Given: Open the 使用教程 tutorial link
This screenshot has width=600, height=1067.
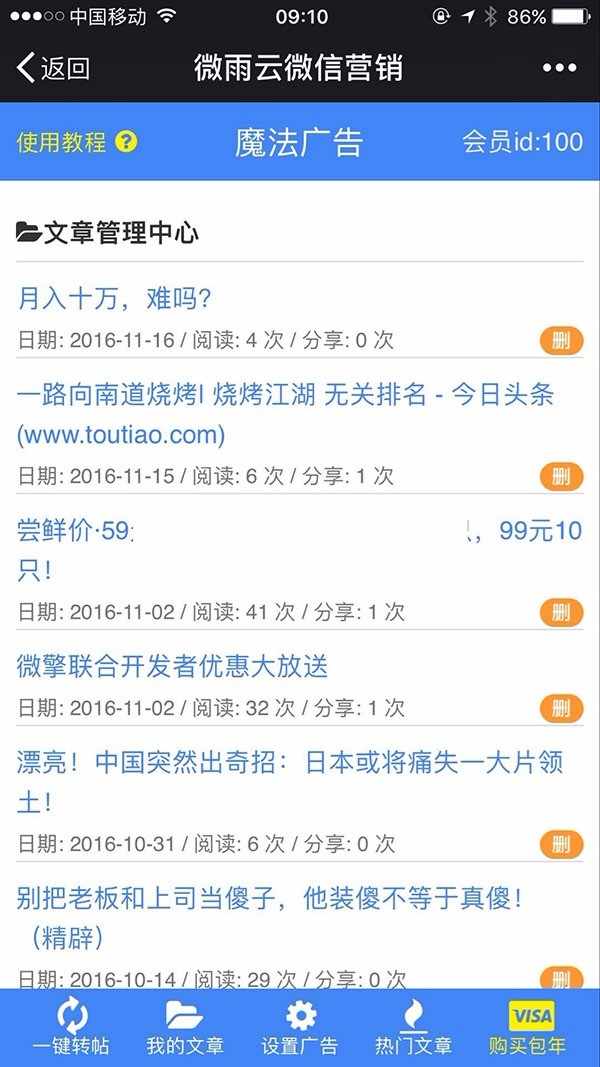Looking at the screenshot, I should 76,142.
